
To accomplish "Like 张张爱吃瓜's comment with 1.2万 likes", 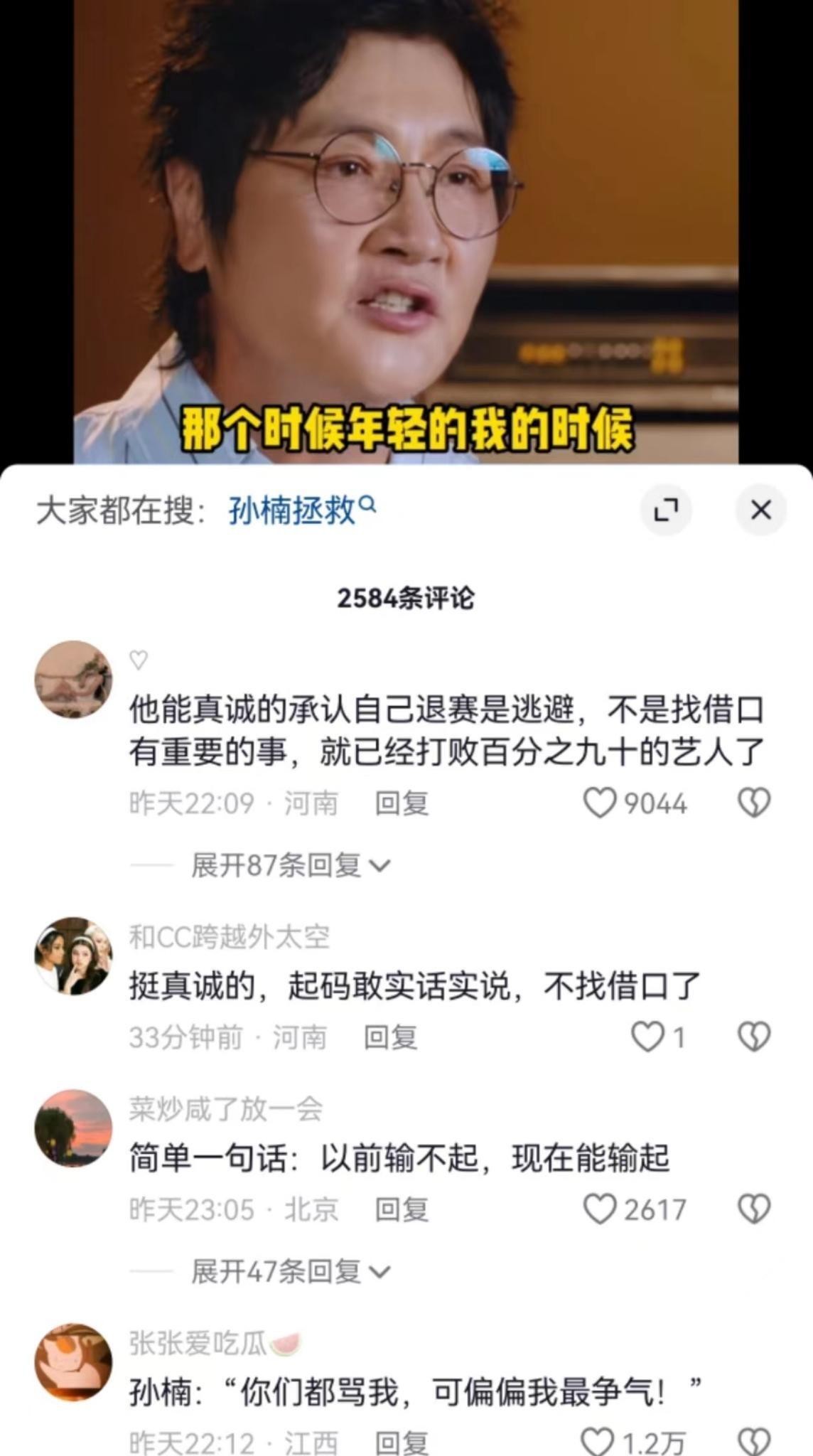I will pos(598,1442).
